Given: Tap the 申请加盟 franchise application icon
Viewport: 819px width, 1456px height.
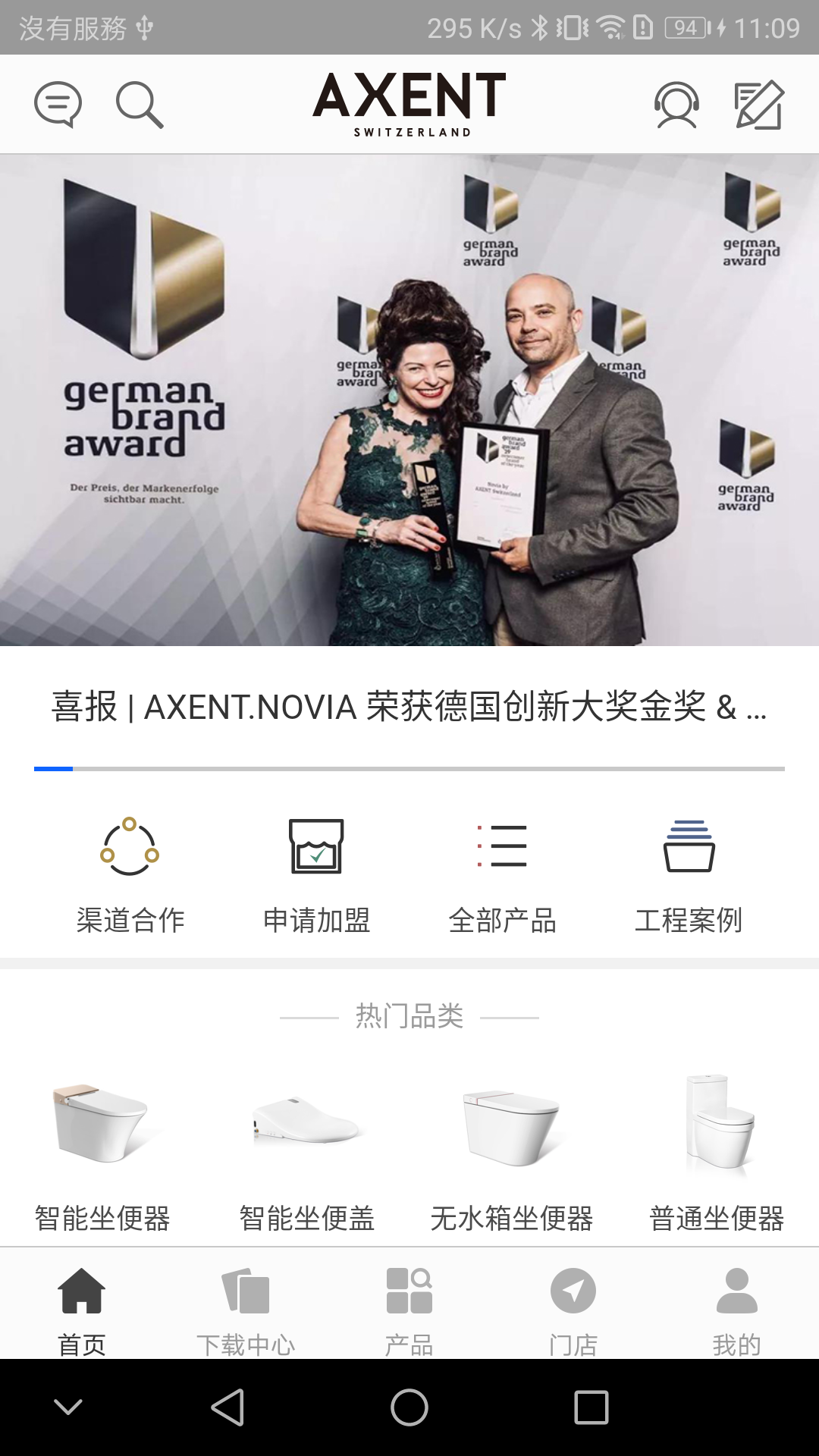Looking at the screenshot, I should (318, 872).
